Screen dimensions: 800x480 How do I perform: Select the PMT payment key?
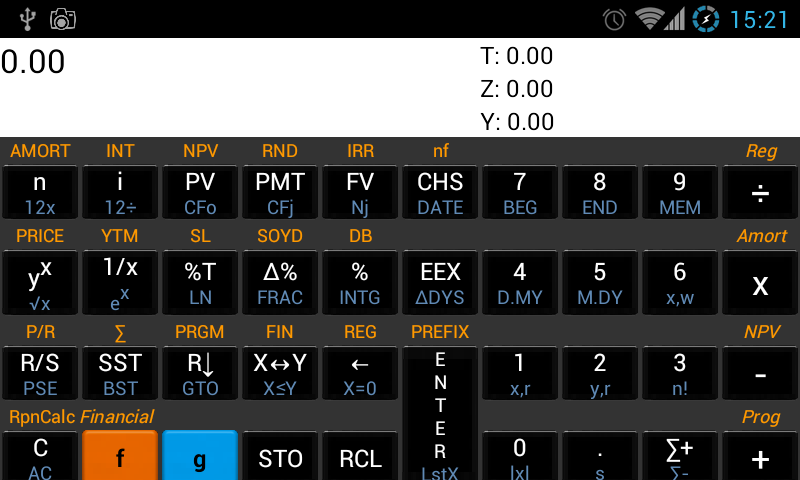280,193
